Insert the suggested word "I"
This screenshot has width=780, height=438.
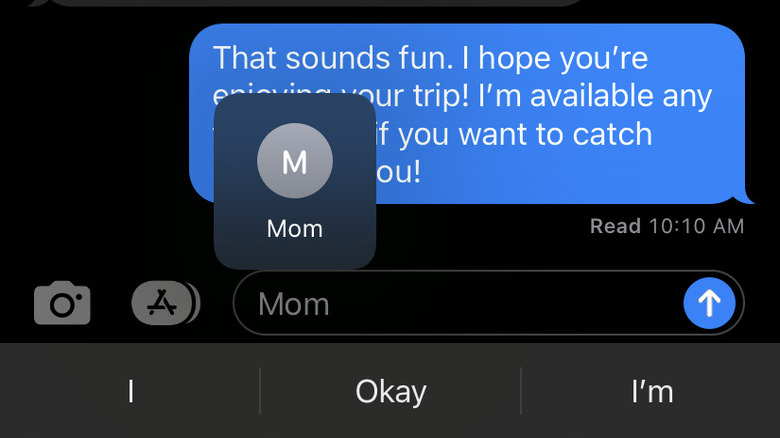click(x=130, y=391)
